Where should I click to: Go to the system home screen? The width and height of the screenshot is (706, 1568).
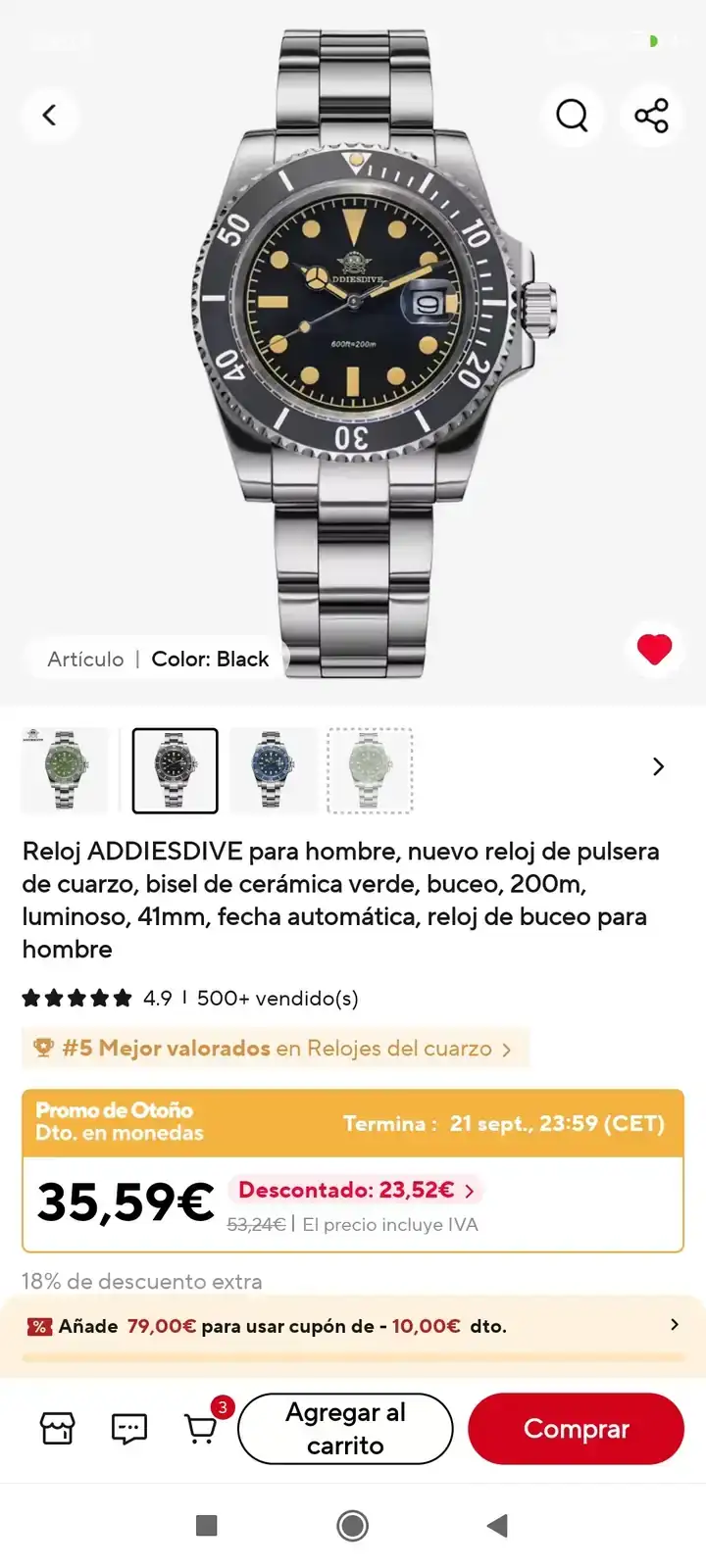coord(352,1525)
